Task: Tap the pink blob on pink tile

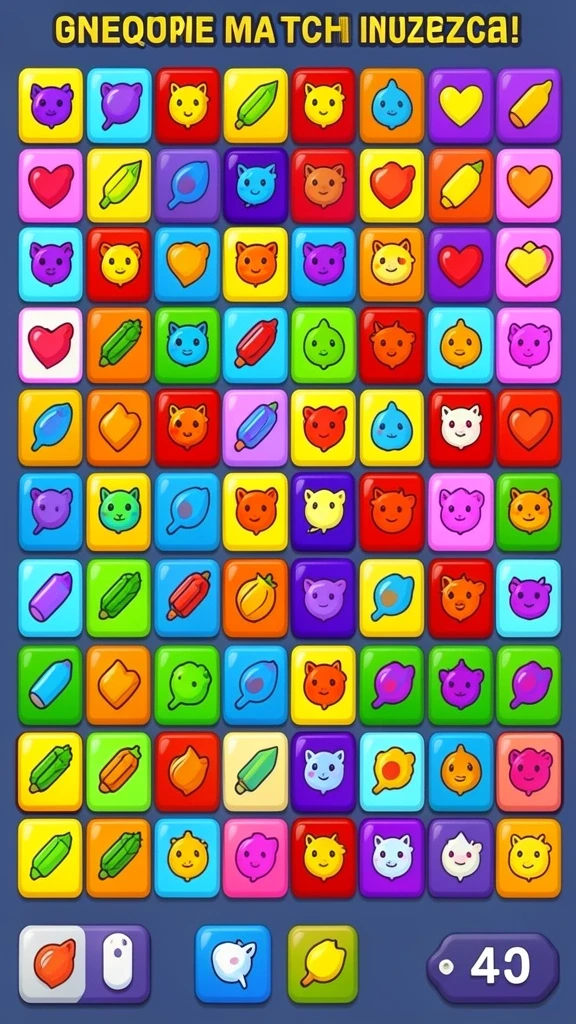Action: (256, 858)
